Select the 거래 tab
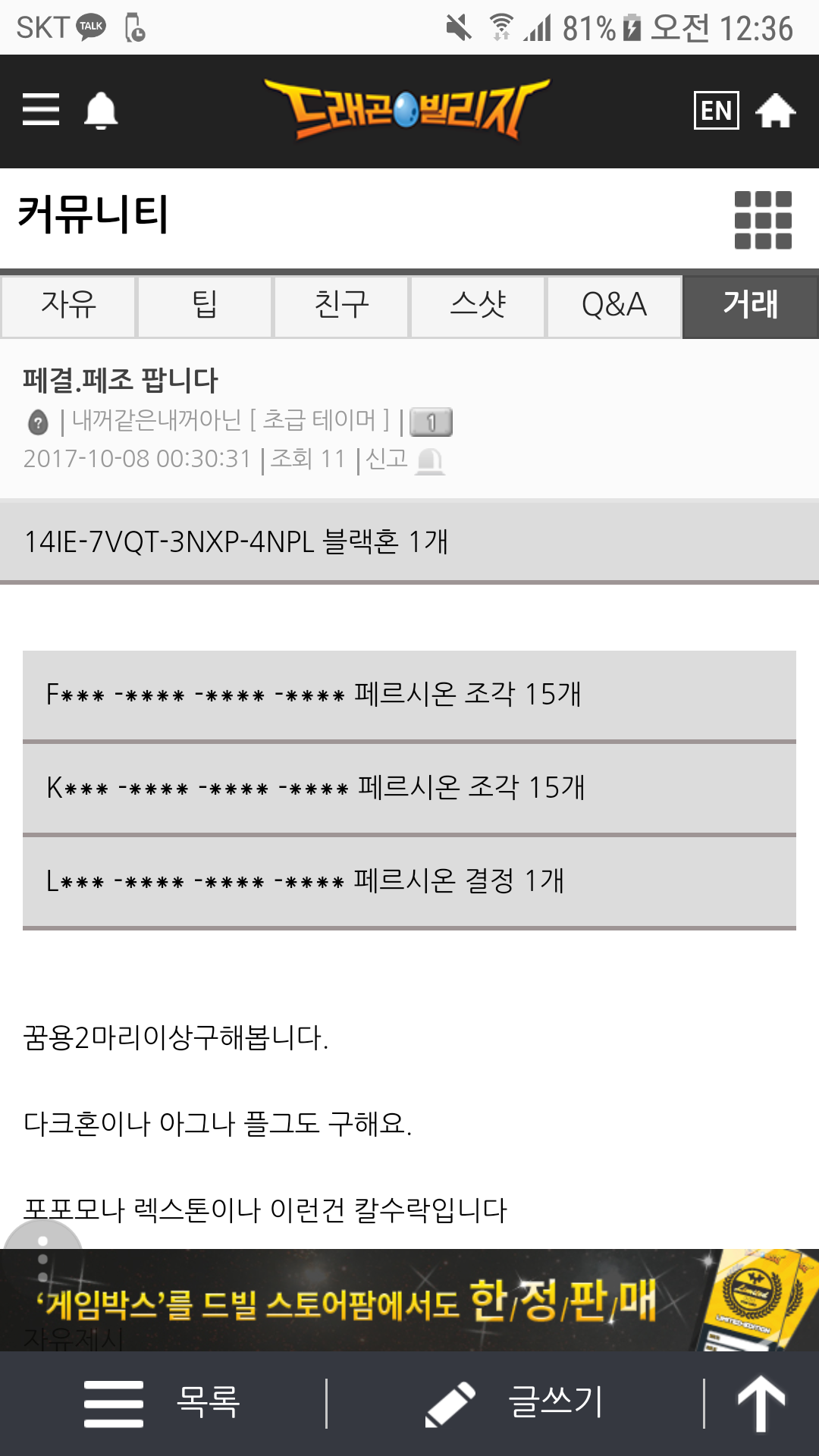 750,306
